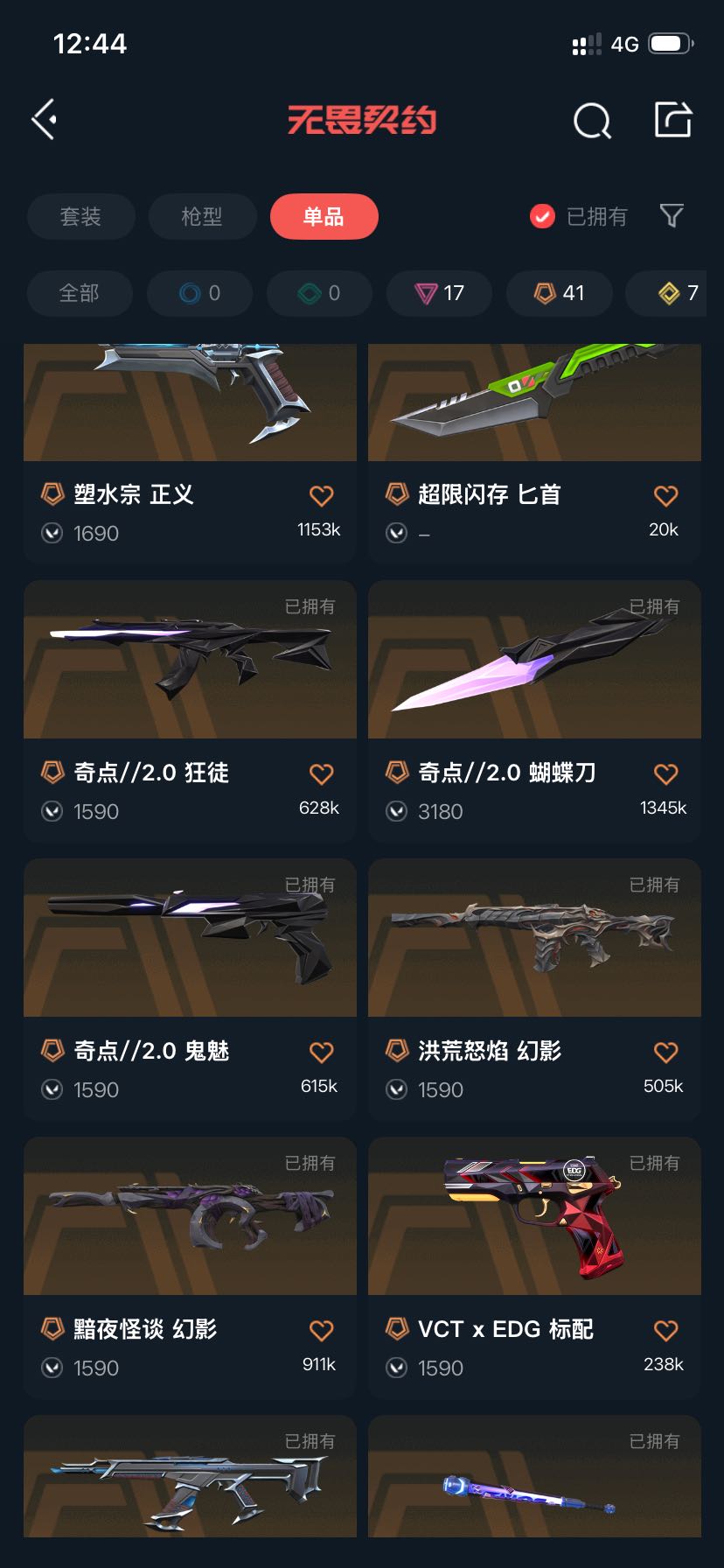Like the 奇点//2.0 蝴蝶刀 skin

[x=666, y=774]
